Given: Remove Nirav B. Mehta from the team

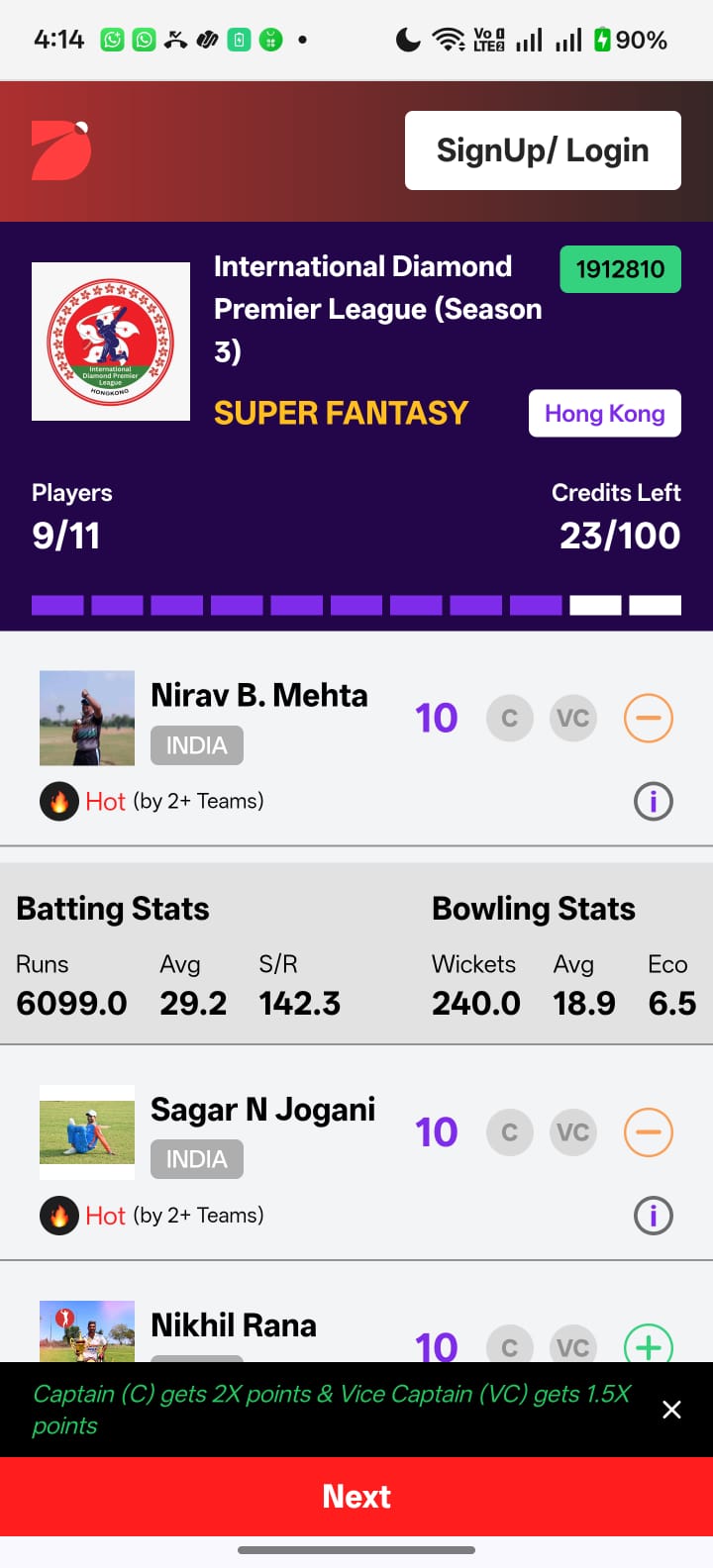Looking at the screenshot, I should click(x=649, y=719).
